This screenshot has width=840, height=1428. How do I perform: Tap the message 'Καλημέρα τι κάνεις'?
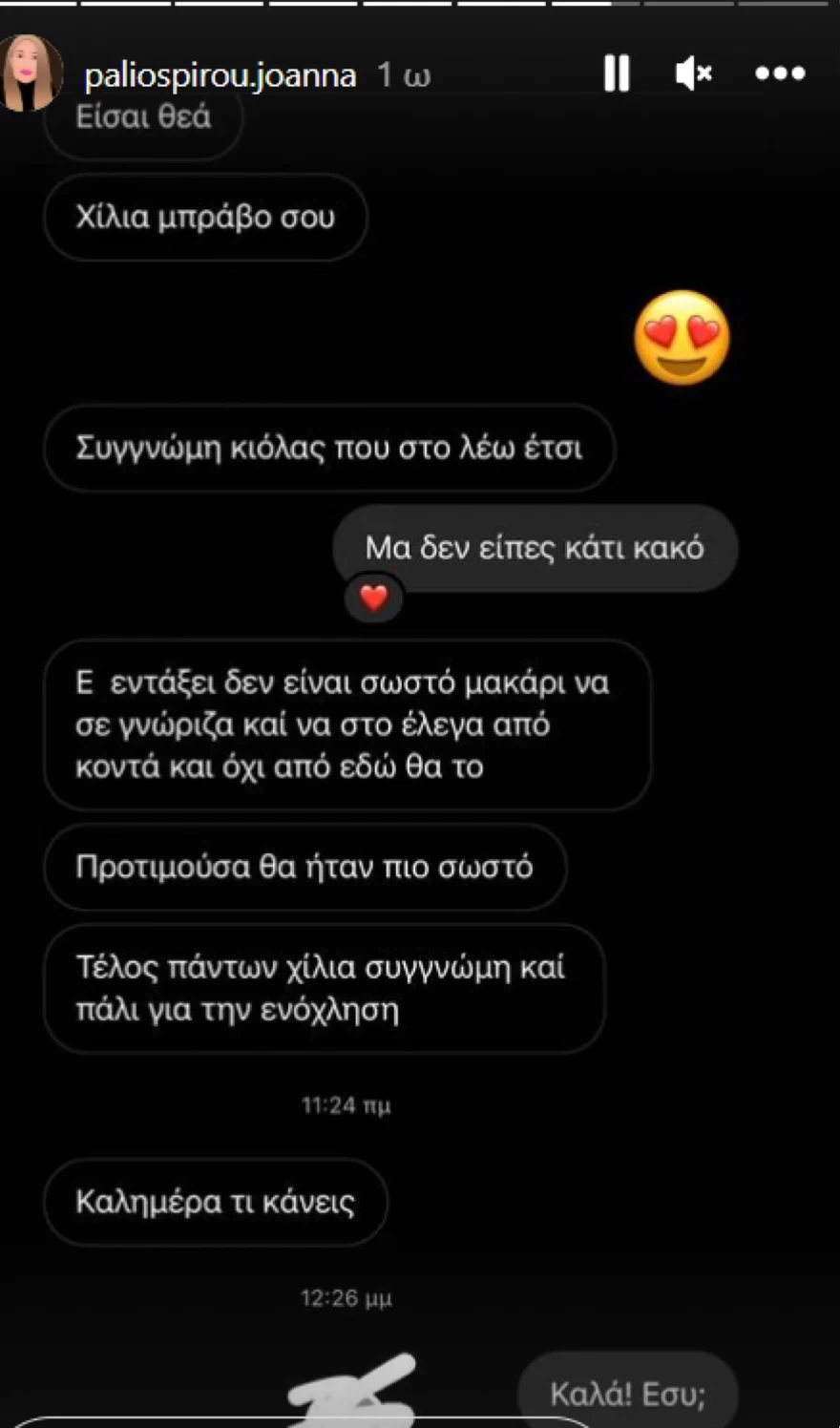click(x=215, y=1202)
